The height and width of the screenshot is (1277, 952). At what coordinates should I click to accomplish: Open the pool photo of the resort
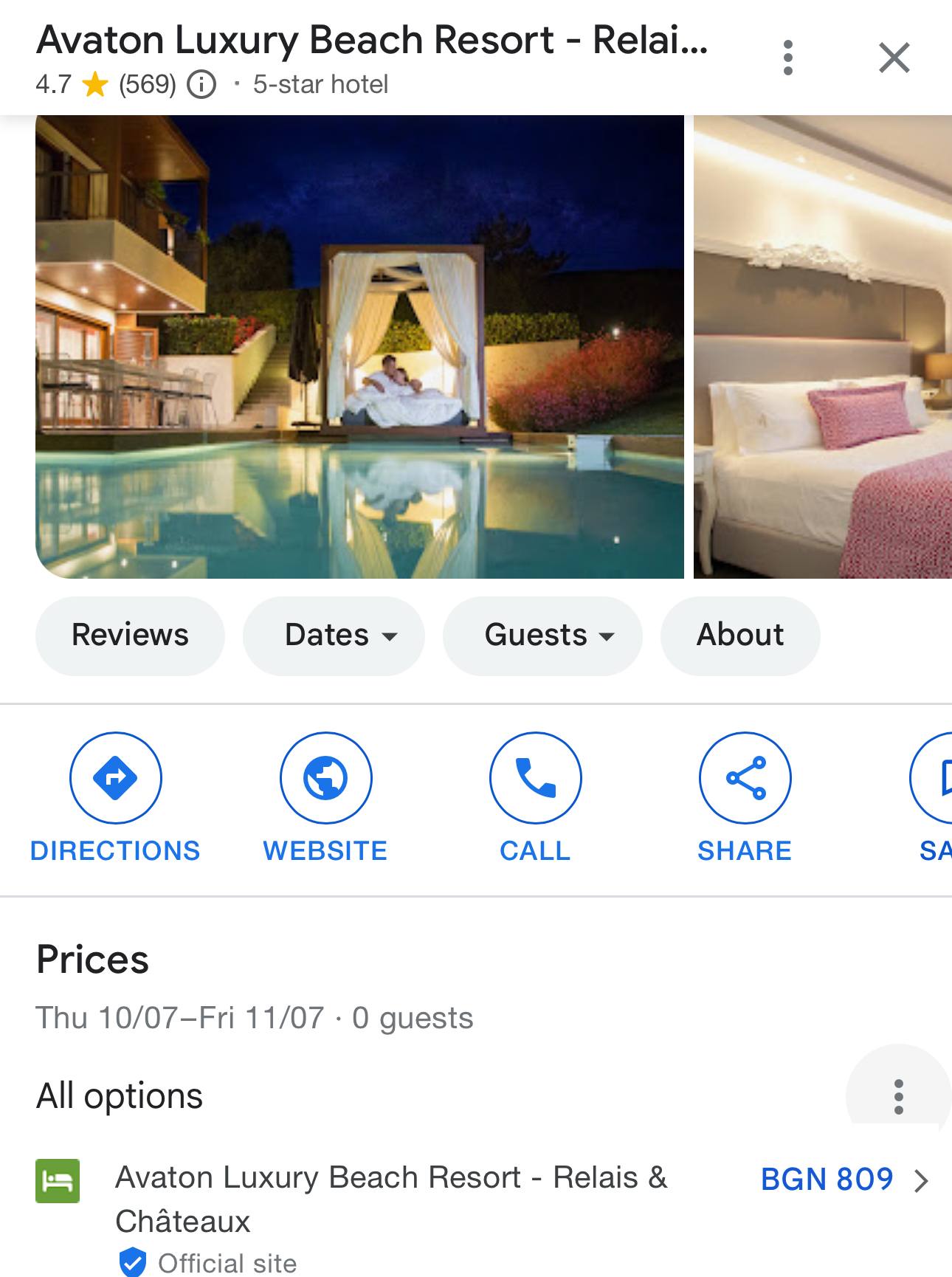pos(359,347)
